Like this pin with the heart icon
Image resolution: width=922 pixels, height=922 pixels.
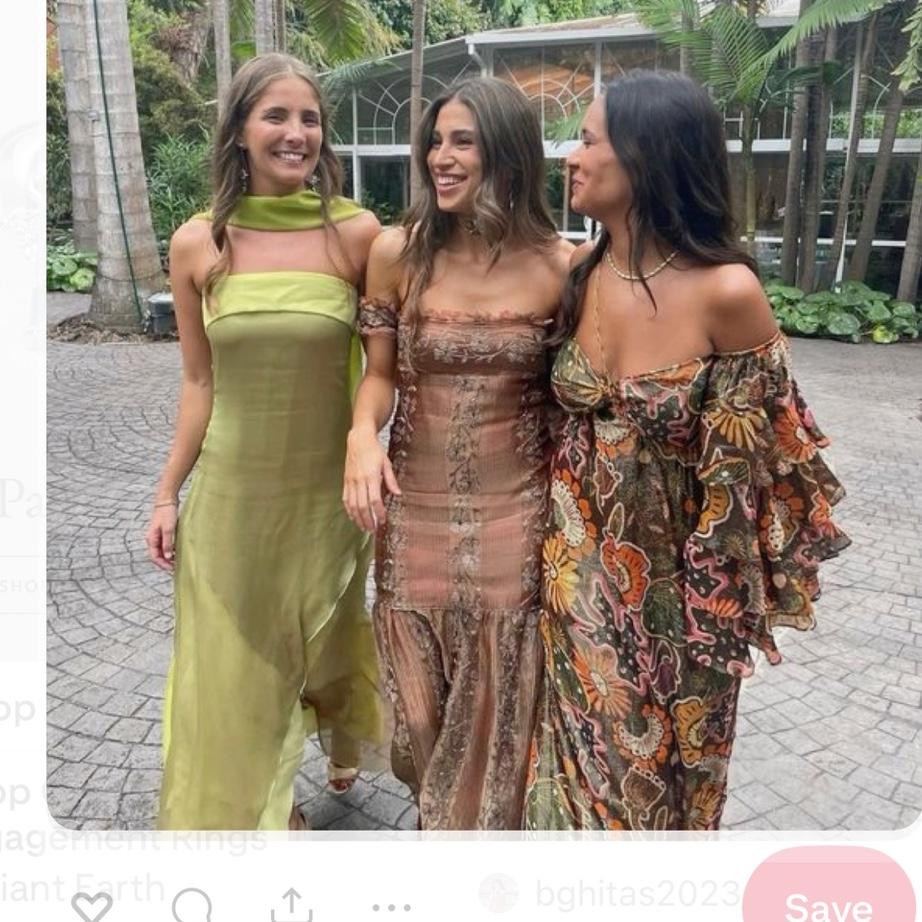91,905
